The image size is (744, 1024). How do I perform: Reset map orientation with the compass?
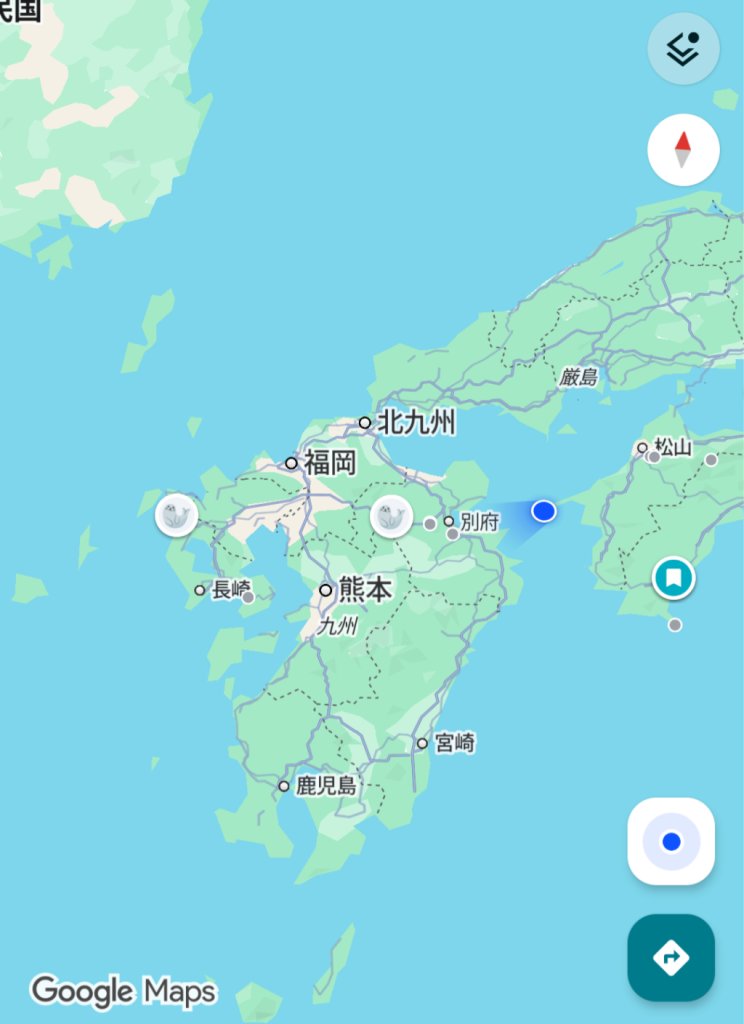[683, 150]
